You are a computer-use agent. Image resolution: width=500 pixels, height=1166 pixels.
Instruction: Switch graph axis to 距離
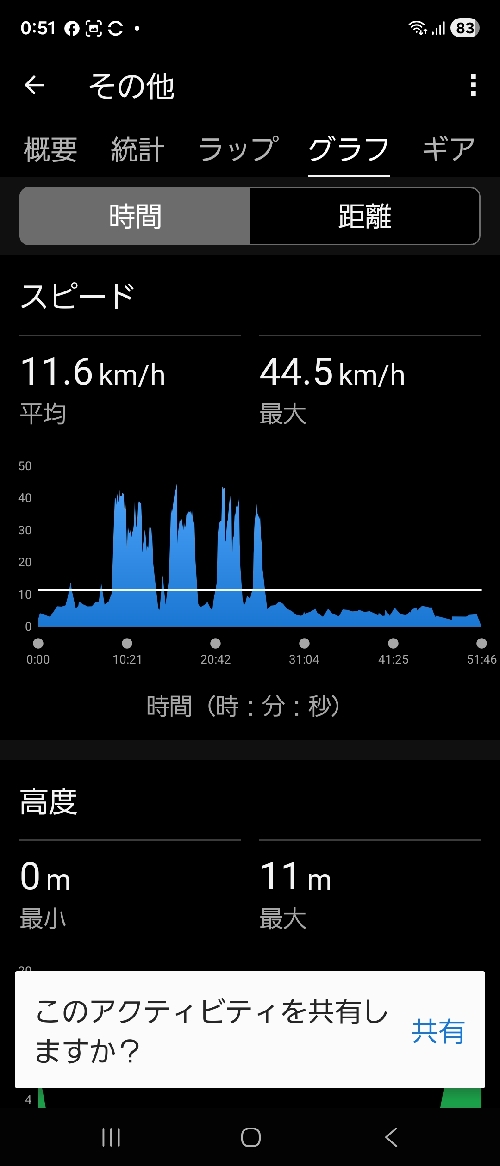pos(365,216)
